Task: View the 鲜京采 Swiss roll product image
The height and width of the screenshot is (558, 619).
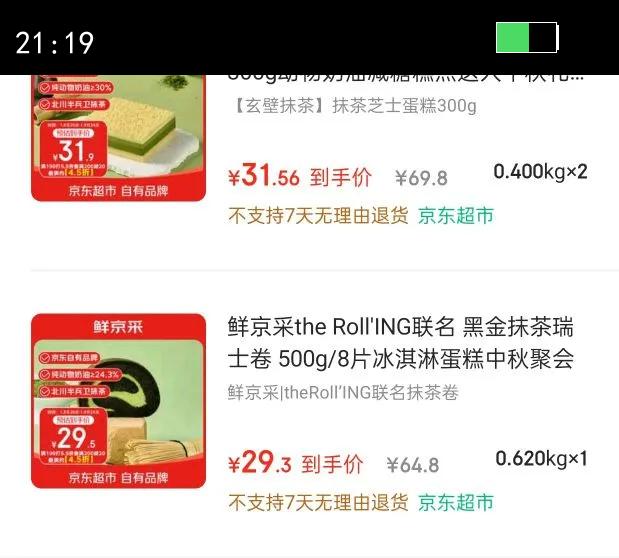Action: [x=118, y=401]
